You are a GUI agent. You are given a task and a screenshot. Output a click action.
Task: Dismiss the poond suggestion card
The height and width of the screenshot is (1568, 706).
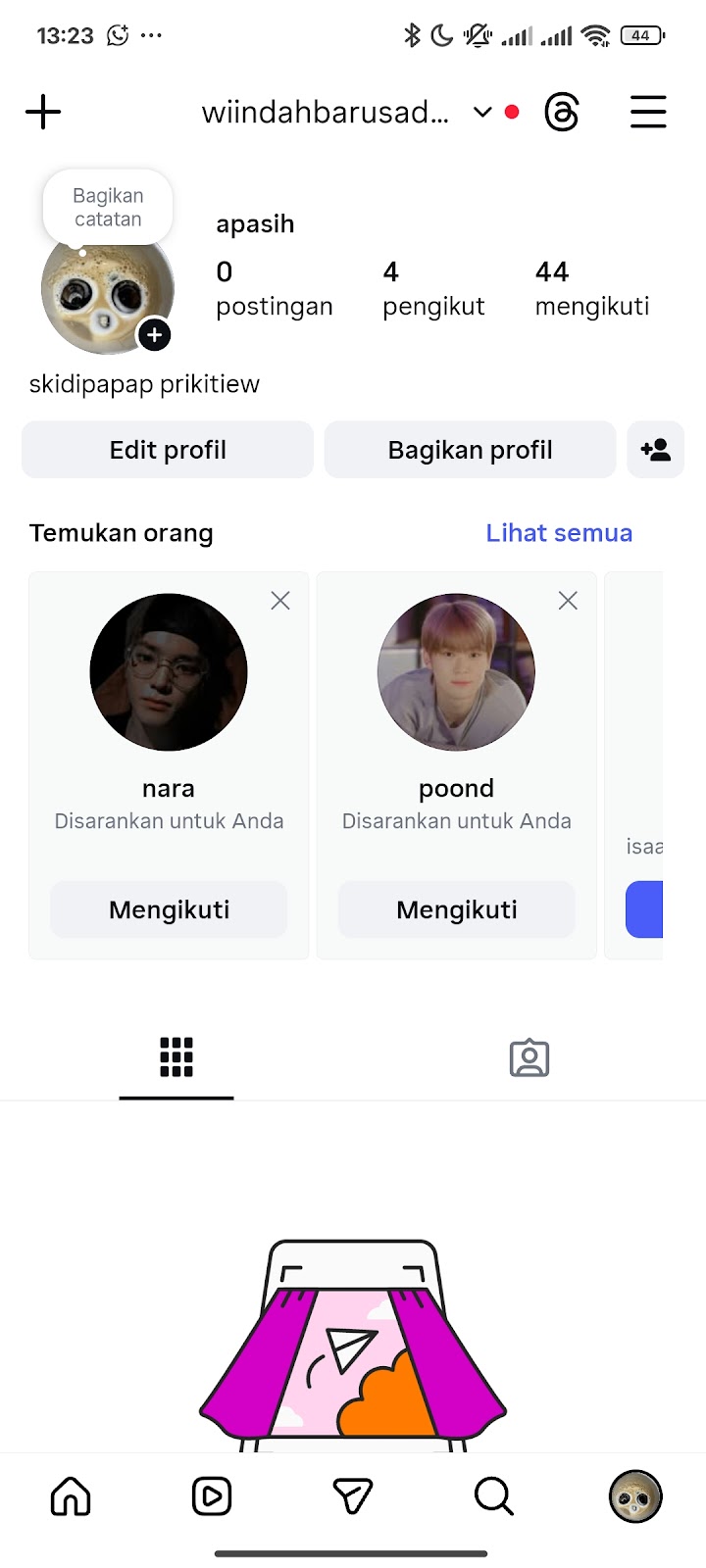[568, 601]
